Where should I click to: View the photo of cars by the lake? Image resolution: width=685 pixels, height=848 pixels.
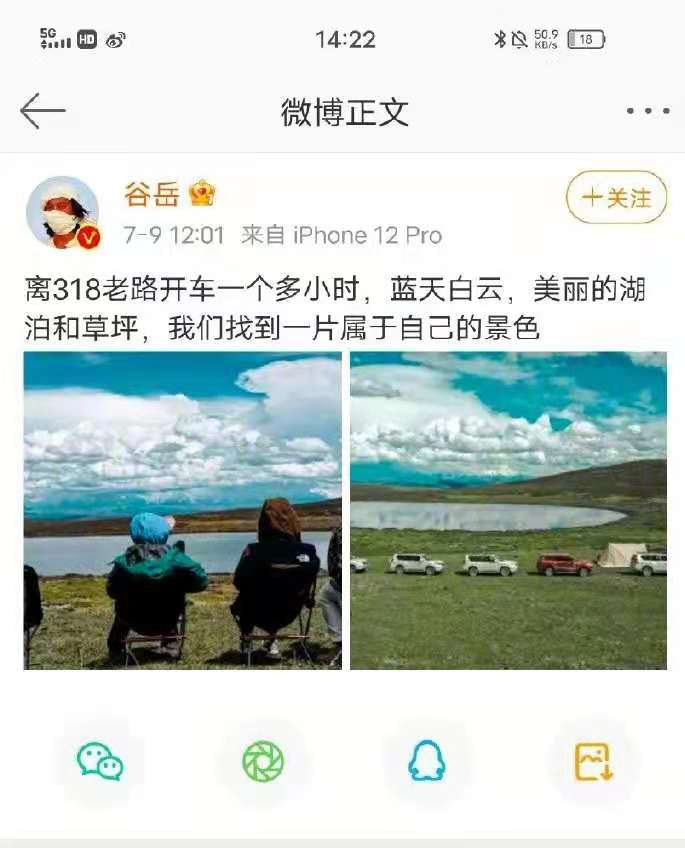pyautogui.click(x=508, y=510)
